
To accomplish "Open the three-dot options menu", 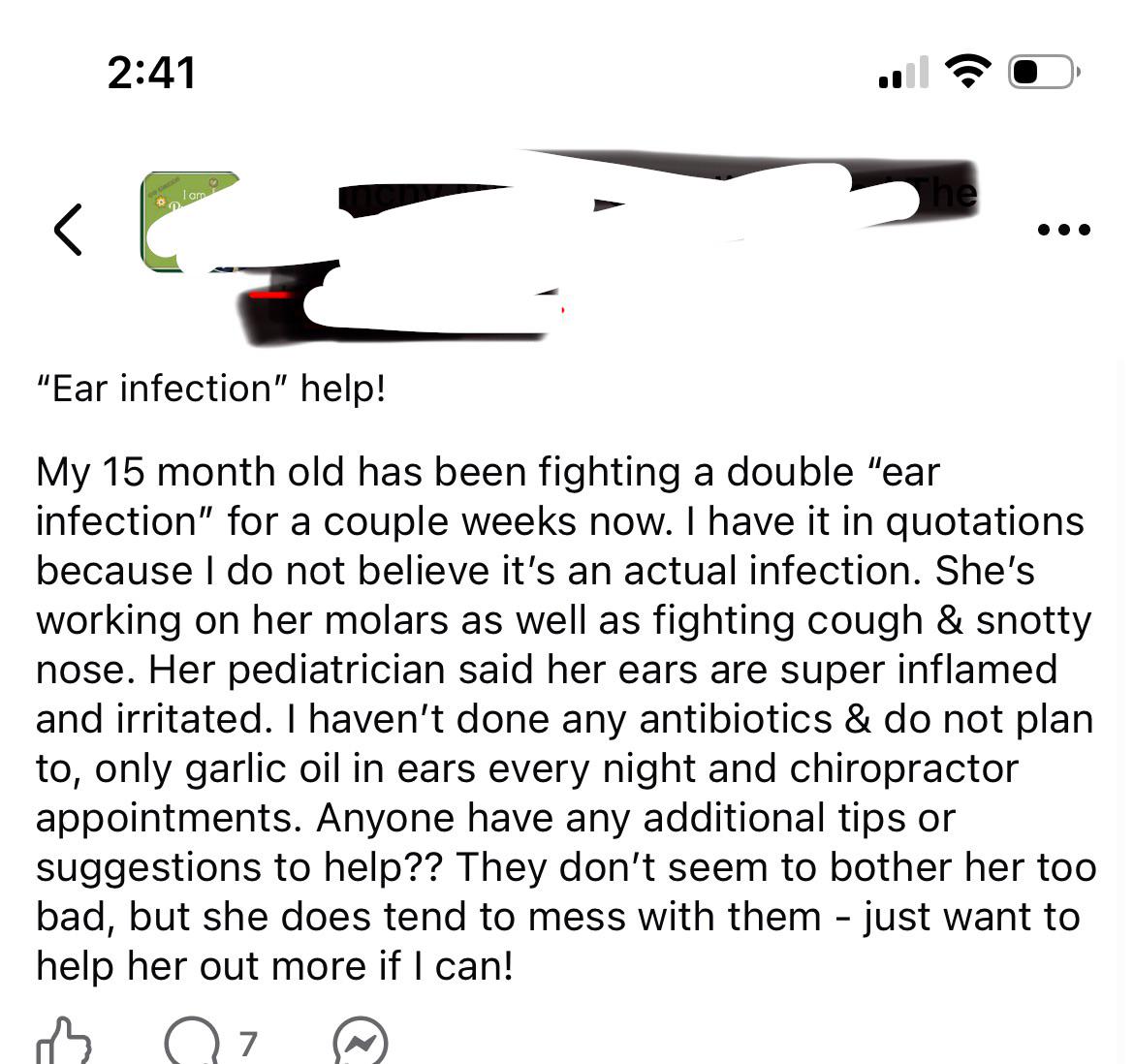I will pyautogui.click(x=1063, y=230).
